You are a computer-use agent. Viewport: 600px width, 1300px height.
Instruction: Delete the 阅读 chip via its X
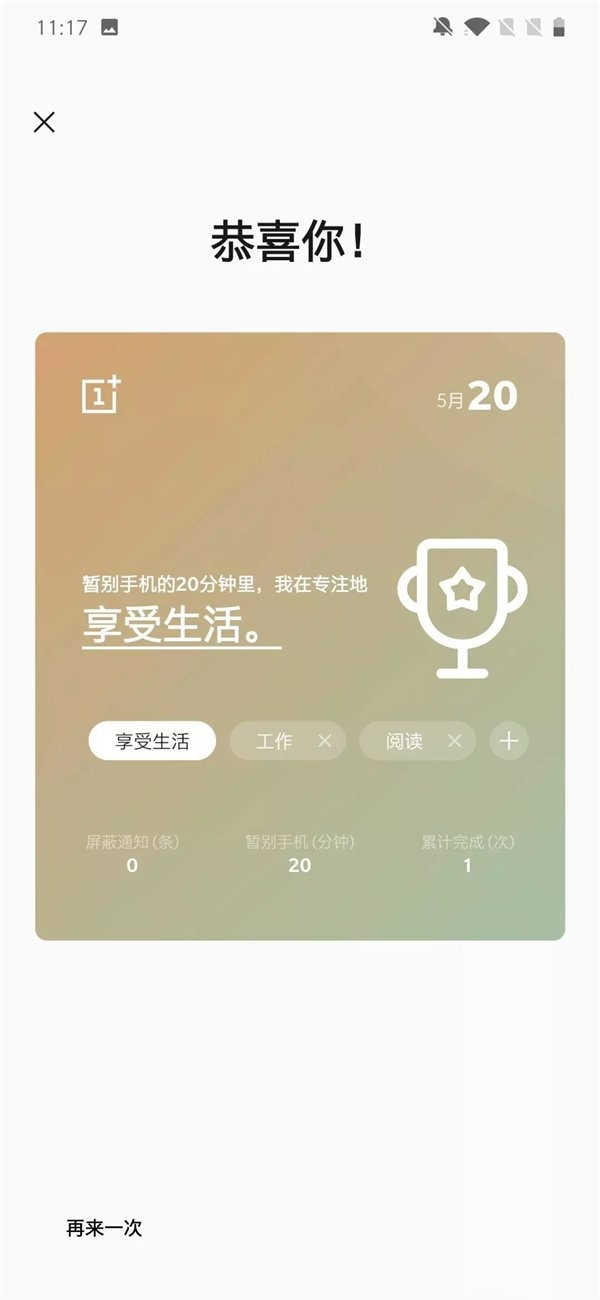coord(454,741)
